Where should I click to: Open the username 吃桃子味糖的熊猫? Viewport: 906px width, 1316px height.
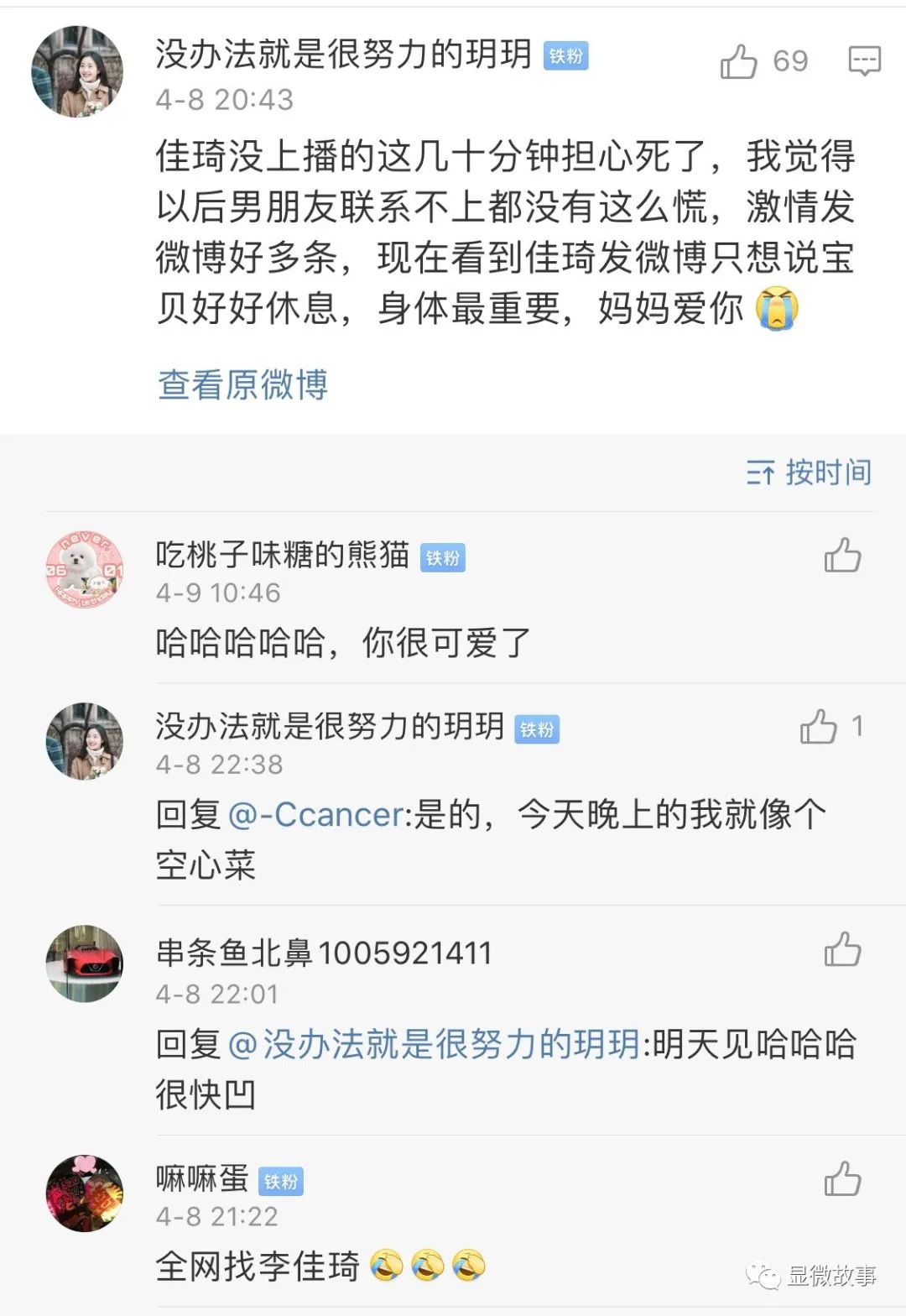[x=283, y=555]
